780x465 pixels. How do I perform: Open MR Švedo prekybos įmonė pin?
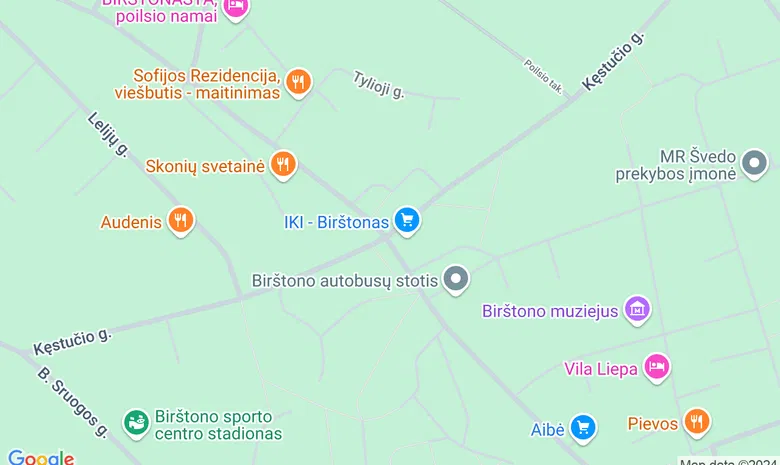click(754, 163)
